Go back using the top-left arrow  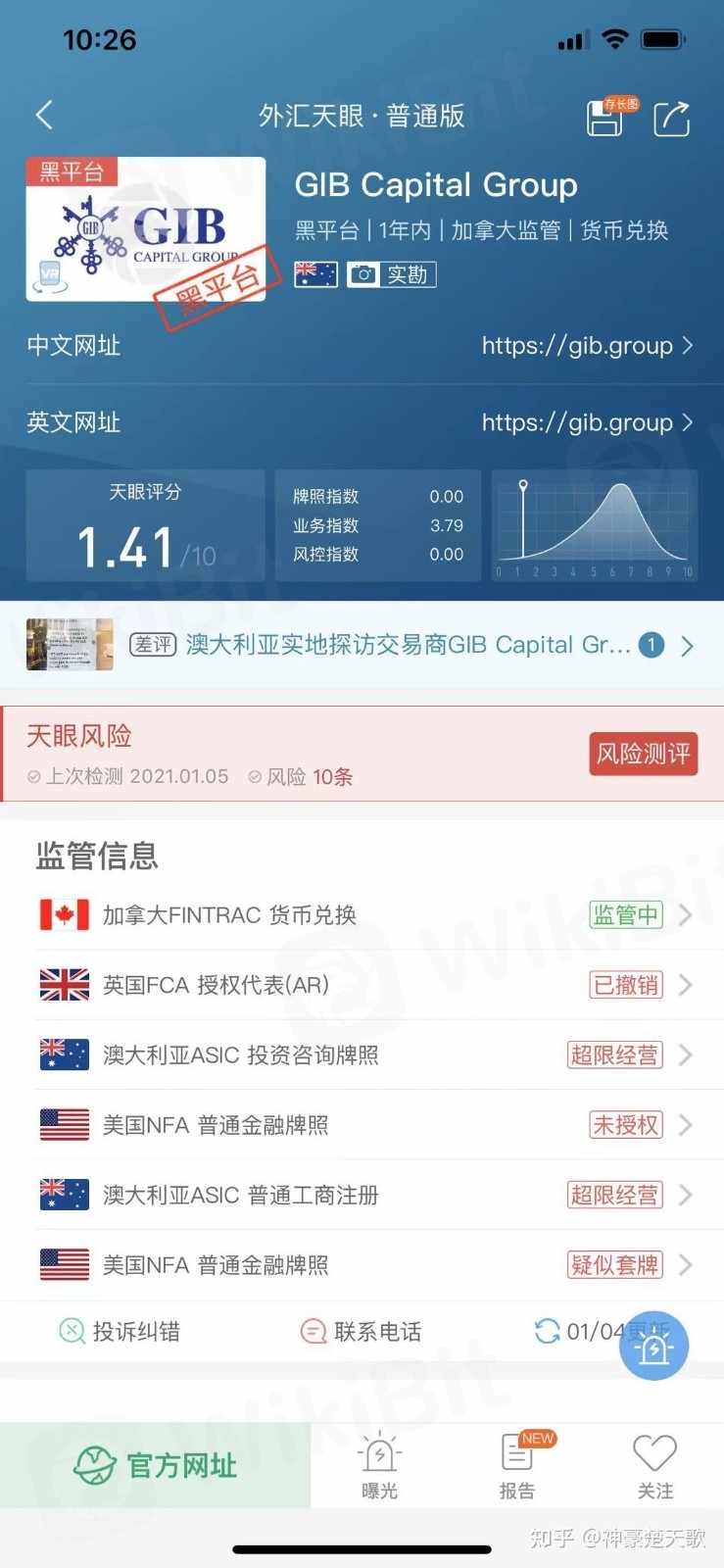tap(44, 116)
